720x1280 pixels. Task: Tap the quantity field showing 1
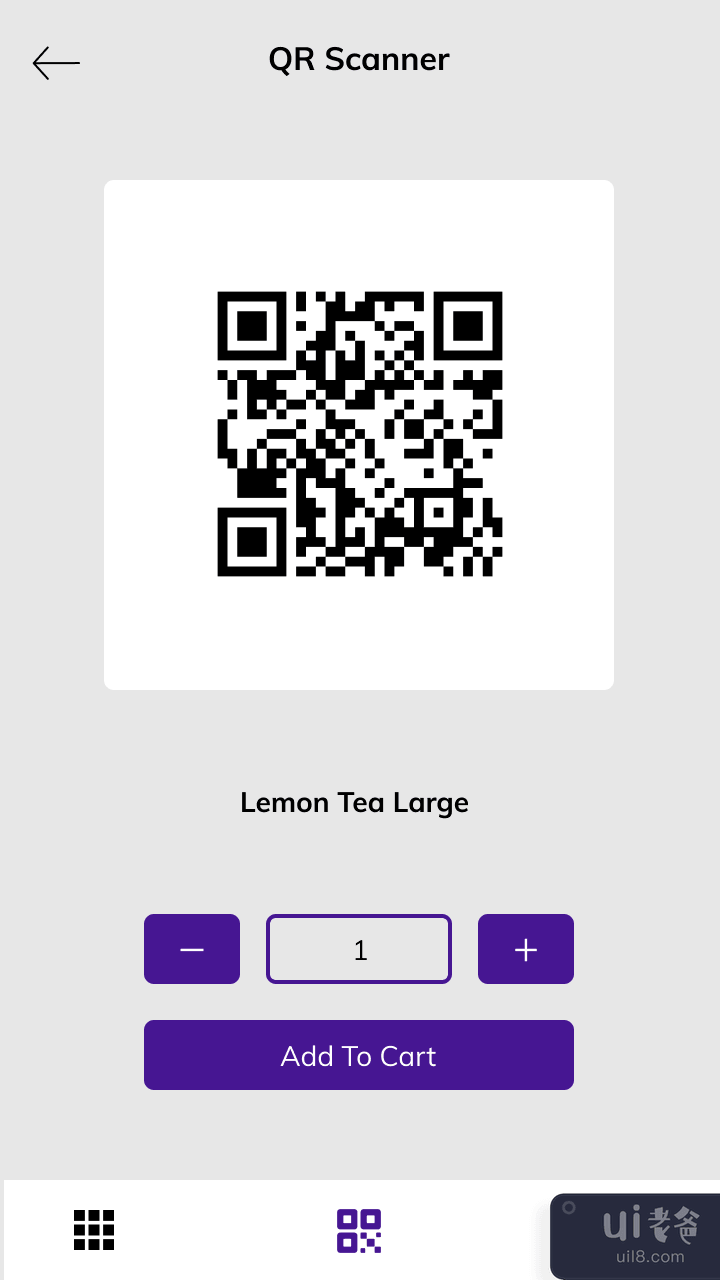point(359,949)
